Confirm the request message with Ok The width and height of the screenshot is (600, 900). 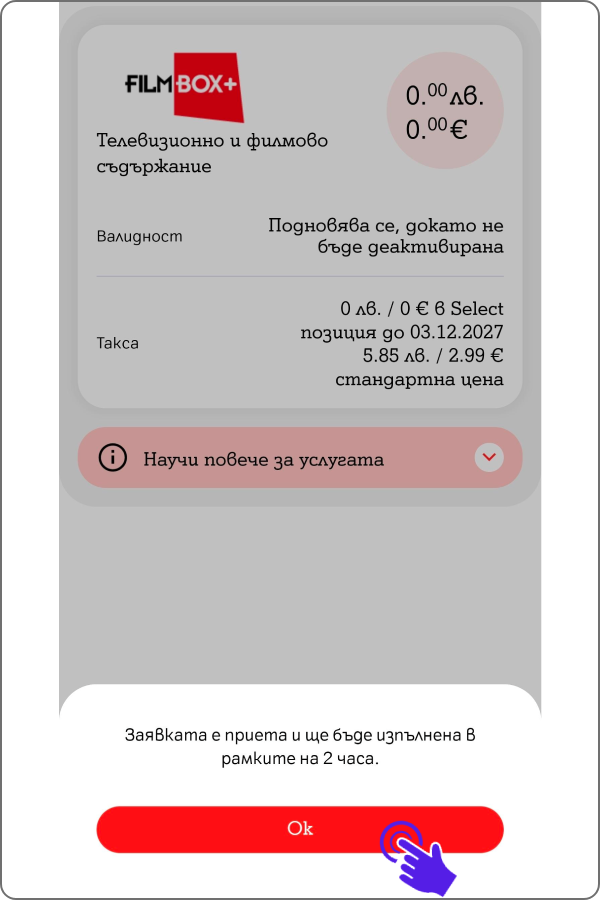pyautogui.click(x=299, y=829)
